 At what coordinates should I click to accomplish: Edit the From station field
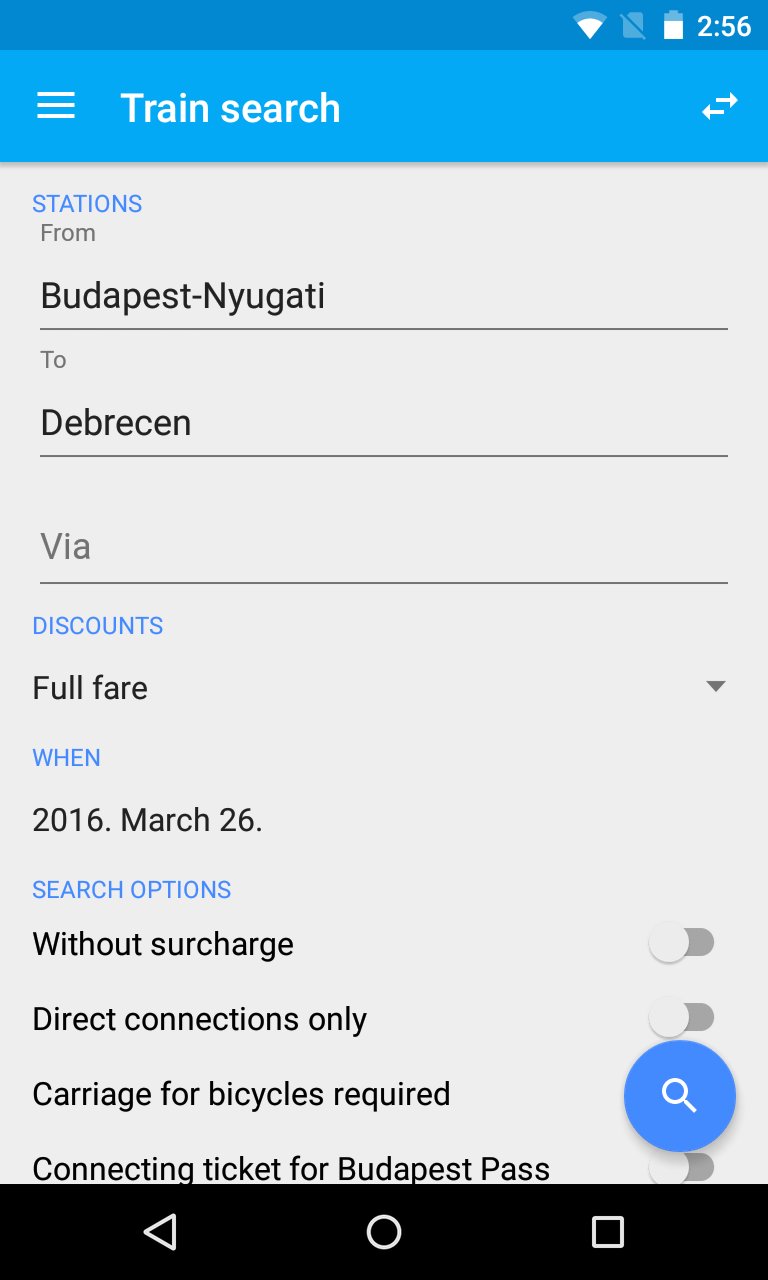point(383,296)
